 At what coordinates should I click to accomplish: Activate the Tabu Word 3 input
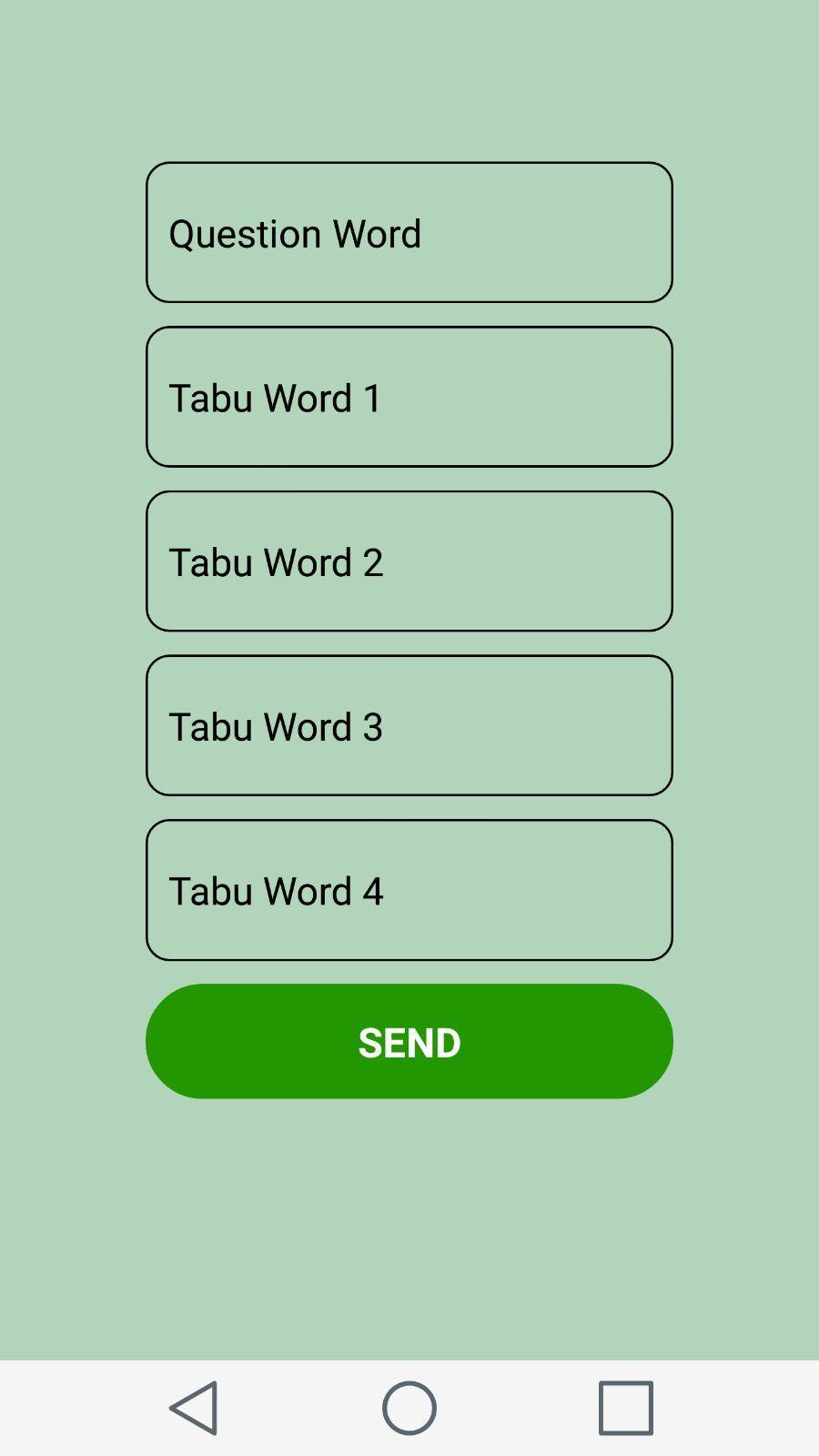(x=409, y=725)
